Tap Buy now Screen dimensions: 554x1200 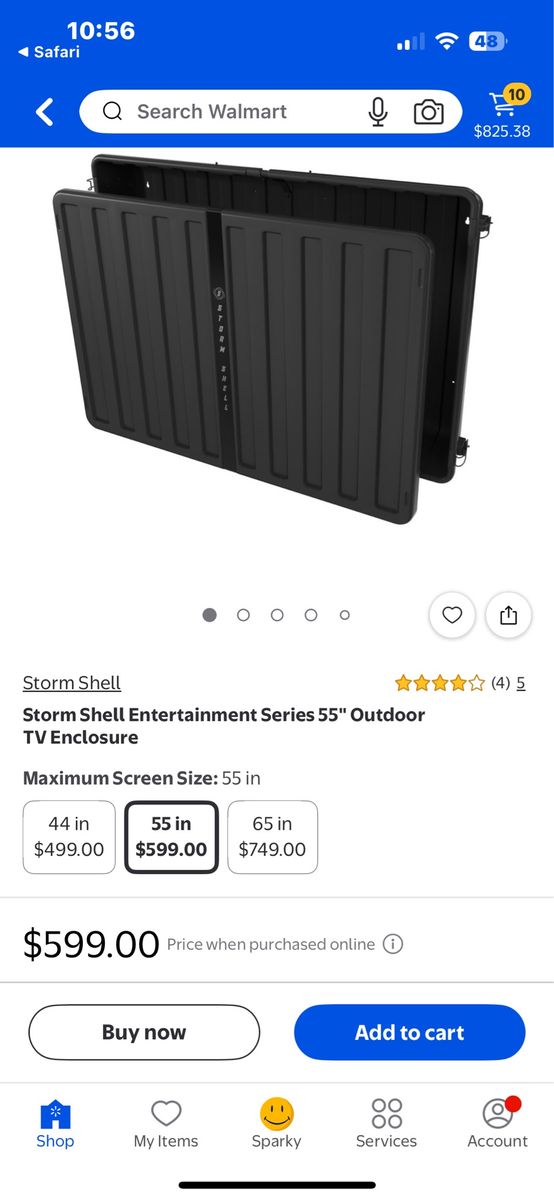(144, 1033)
